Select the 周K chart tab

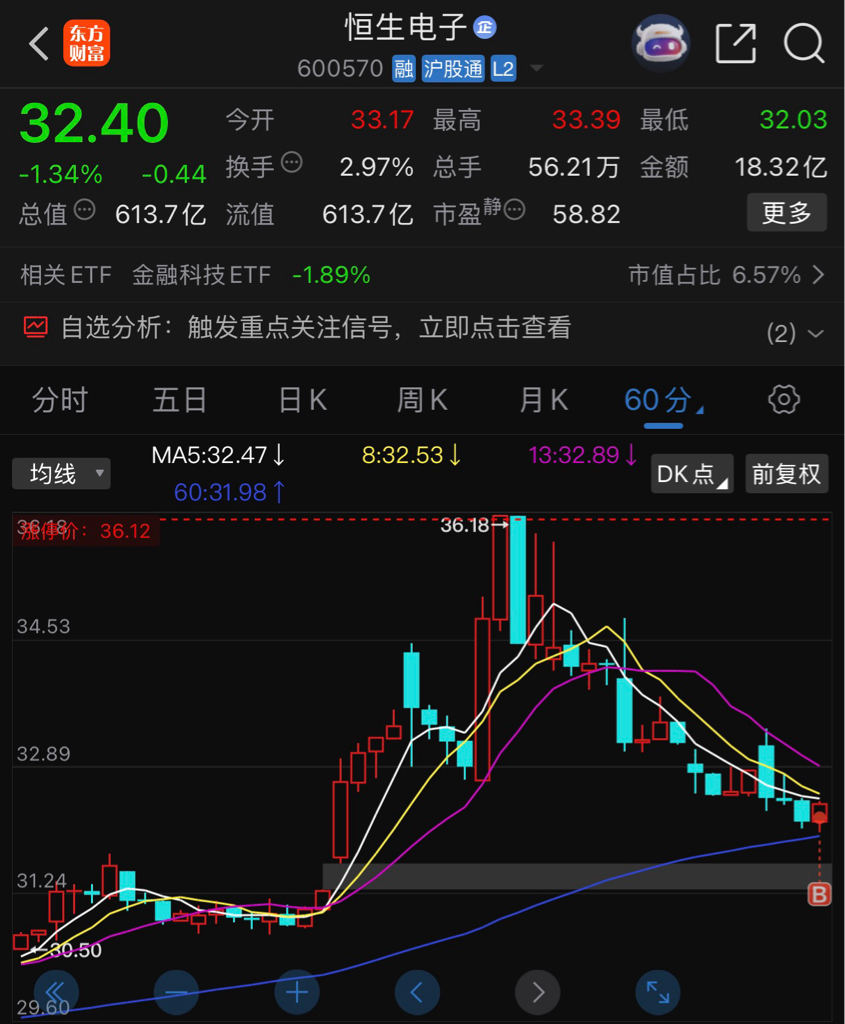point(422,400)
